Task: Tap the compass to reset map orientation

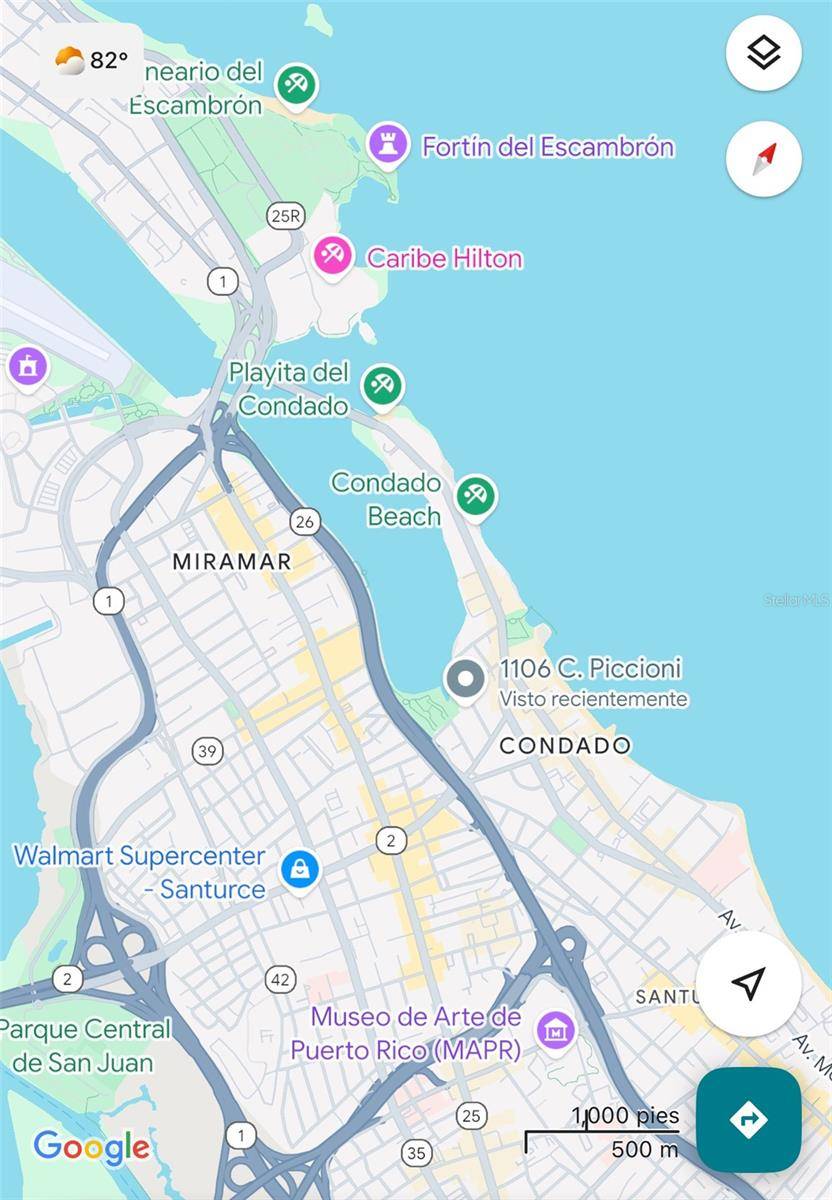Action: [x=763, y=158]
